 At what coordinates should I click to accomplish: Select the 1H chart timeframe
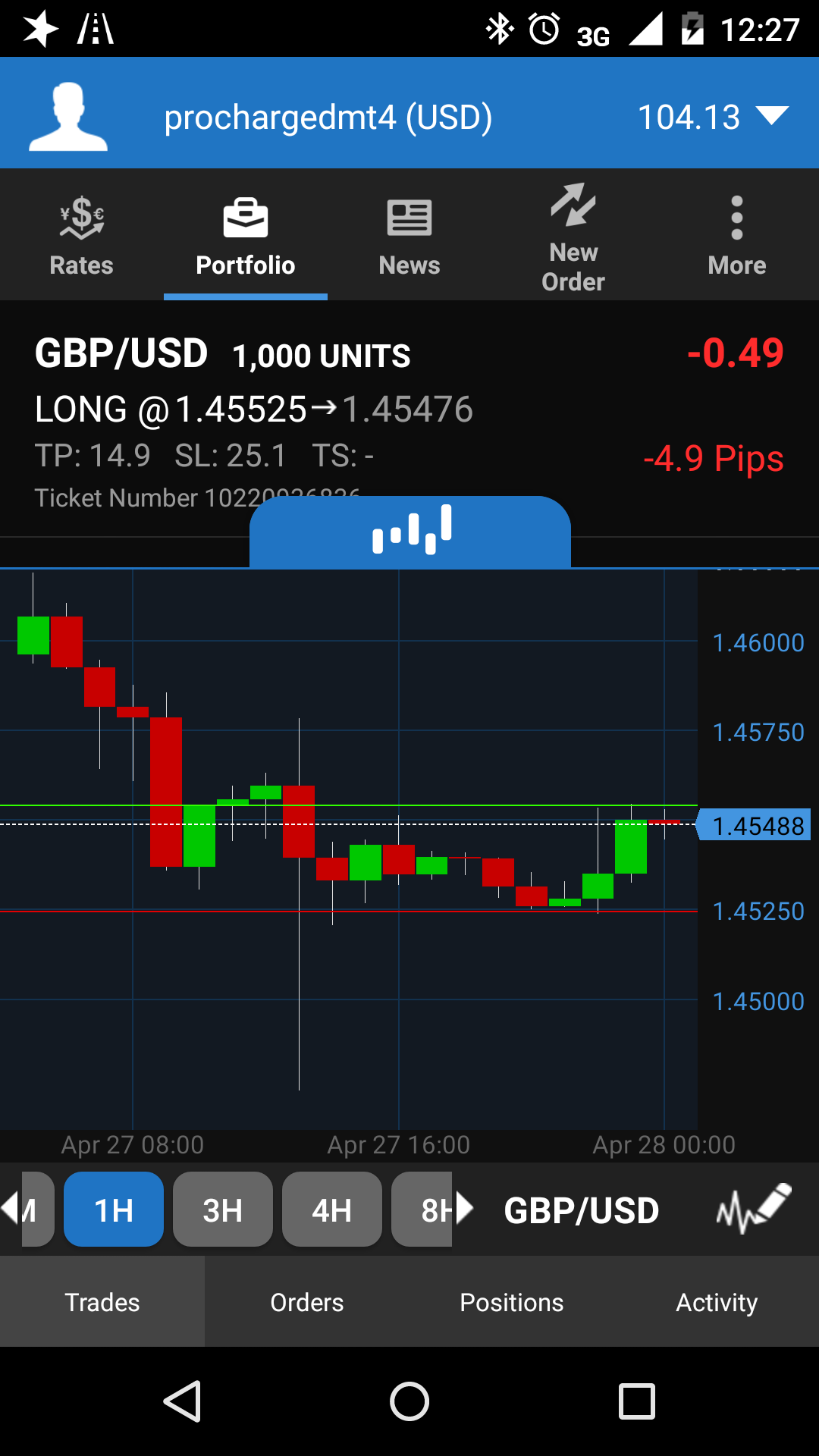click(x=114, y=1210)
